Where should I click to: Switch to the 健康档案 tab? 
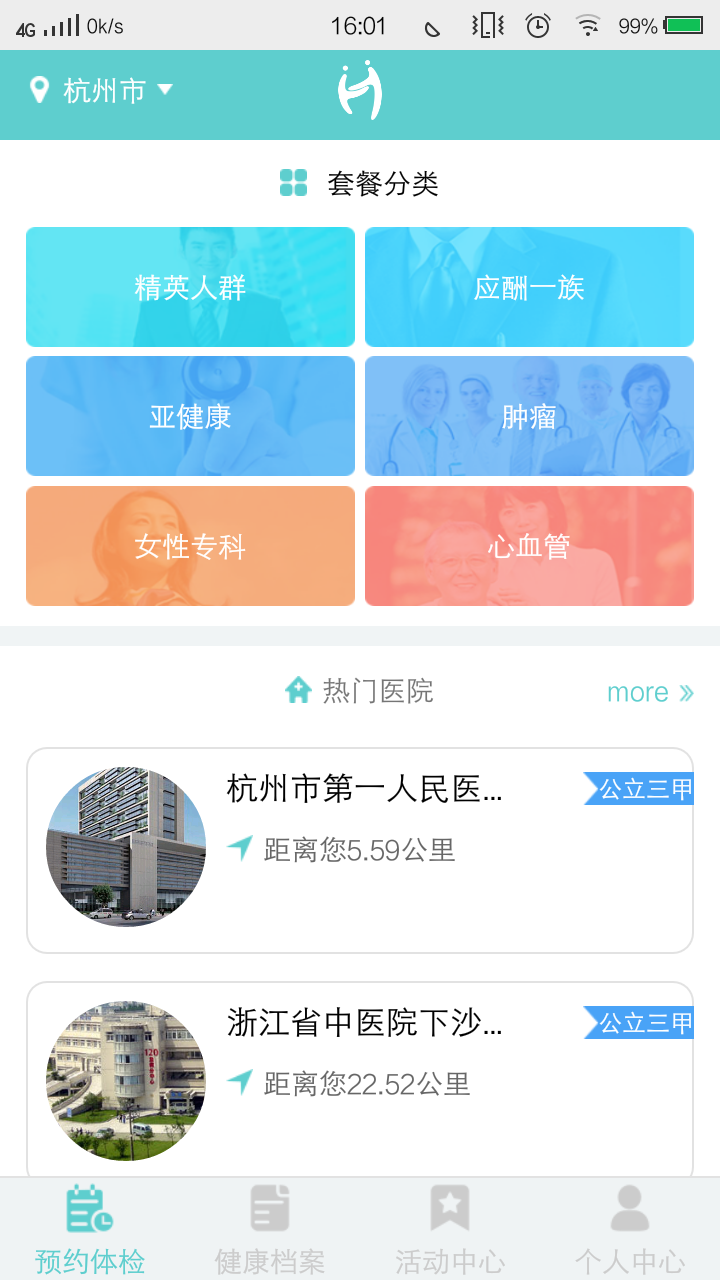(268, 1230)
